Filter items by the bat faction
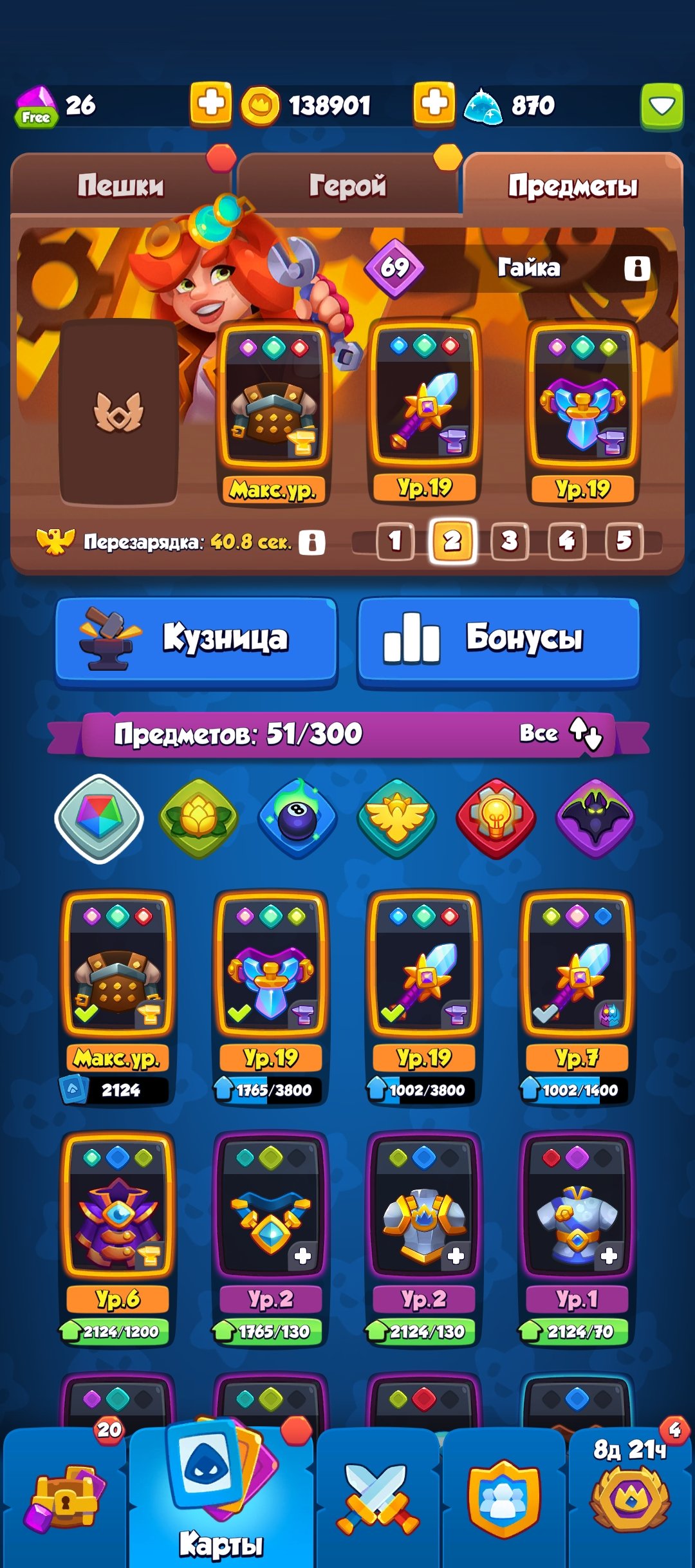Viewport: 695px width, 1568px height. click(595, 818)
